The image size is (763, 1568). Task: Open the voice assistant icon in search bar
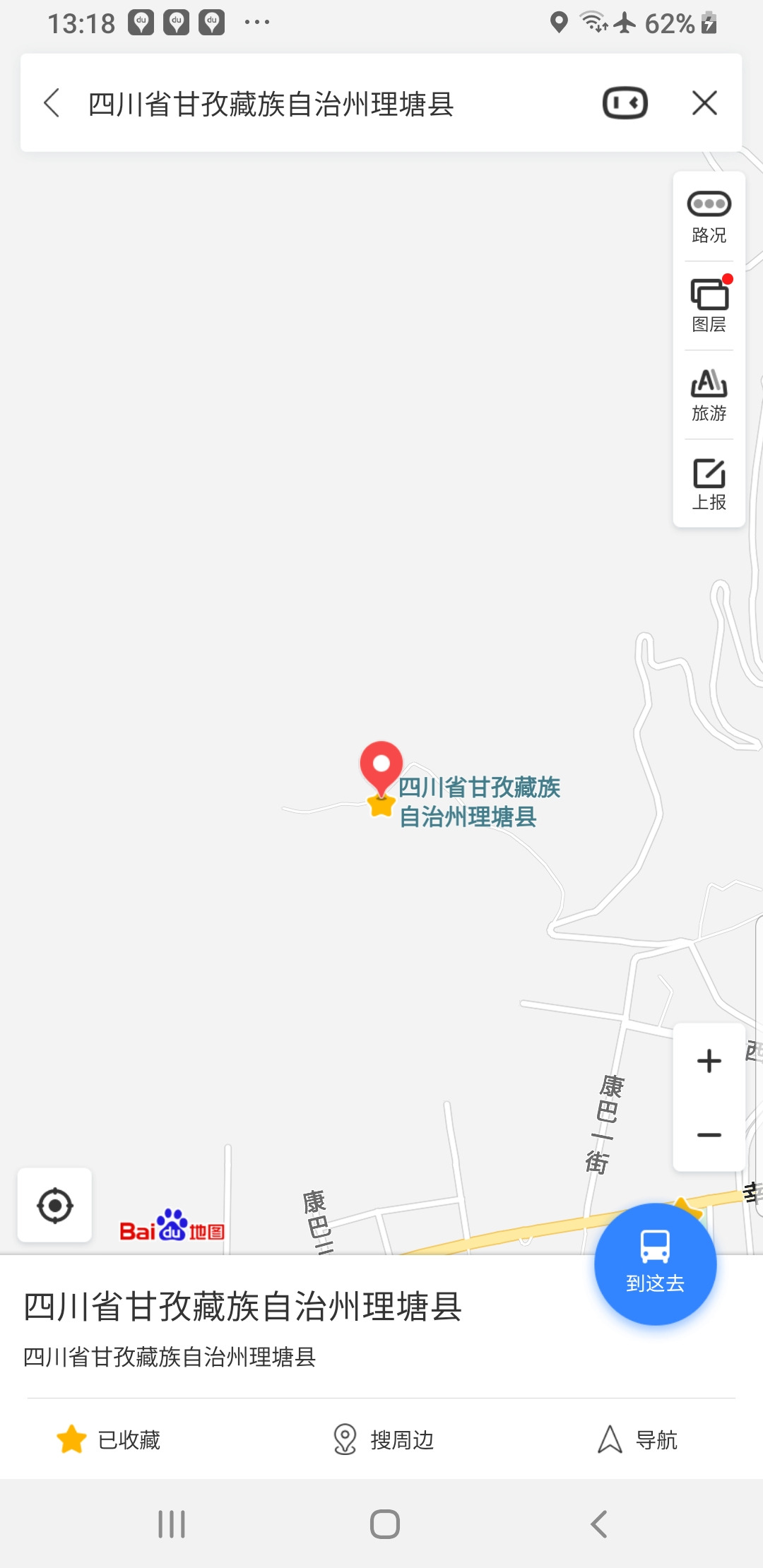tap(625, 103)
